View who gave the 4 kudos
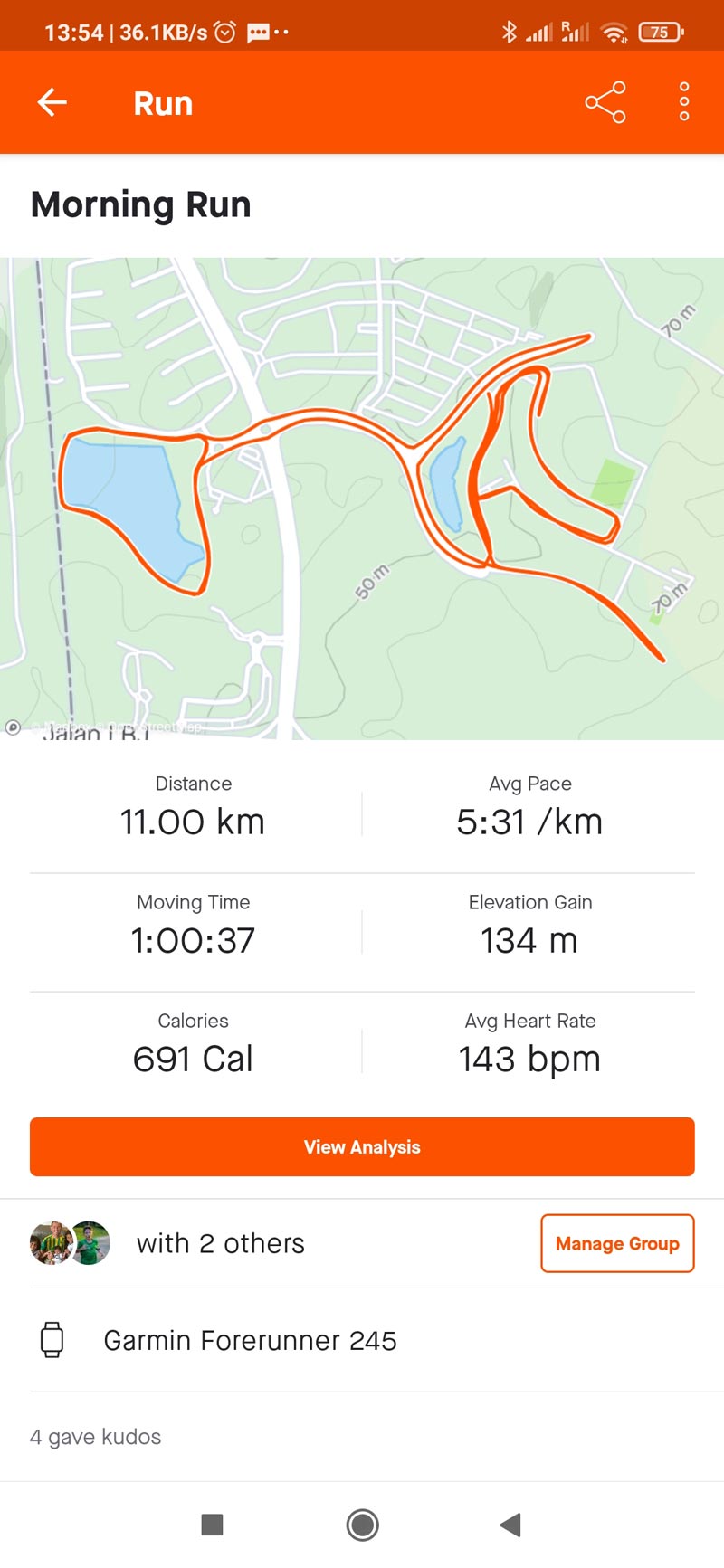This screenshot has height=1568, width=724. click(x=96, y=1437)
